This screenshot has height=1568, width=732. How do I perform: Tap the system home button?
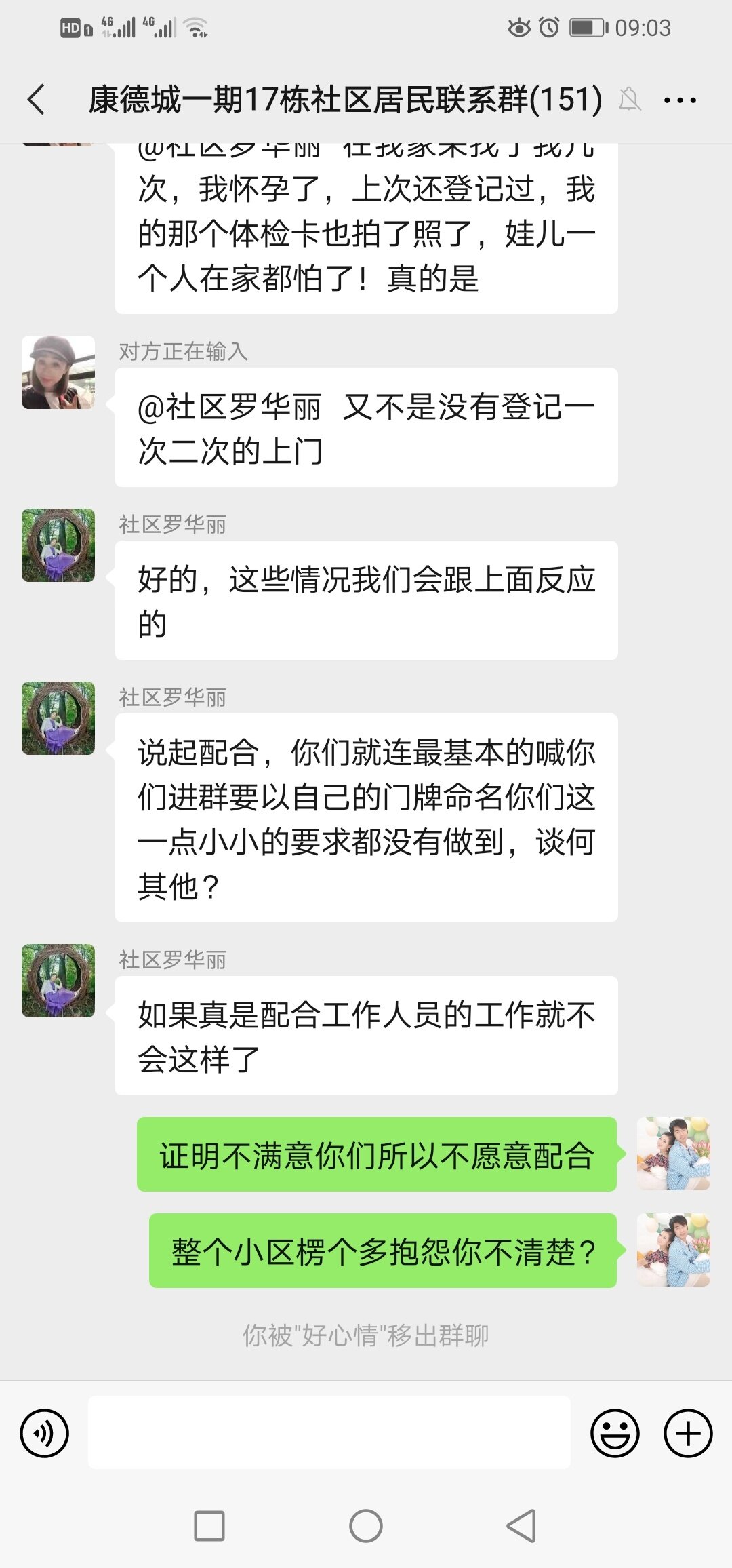pyautogui.click(x=366, y=1526)
